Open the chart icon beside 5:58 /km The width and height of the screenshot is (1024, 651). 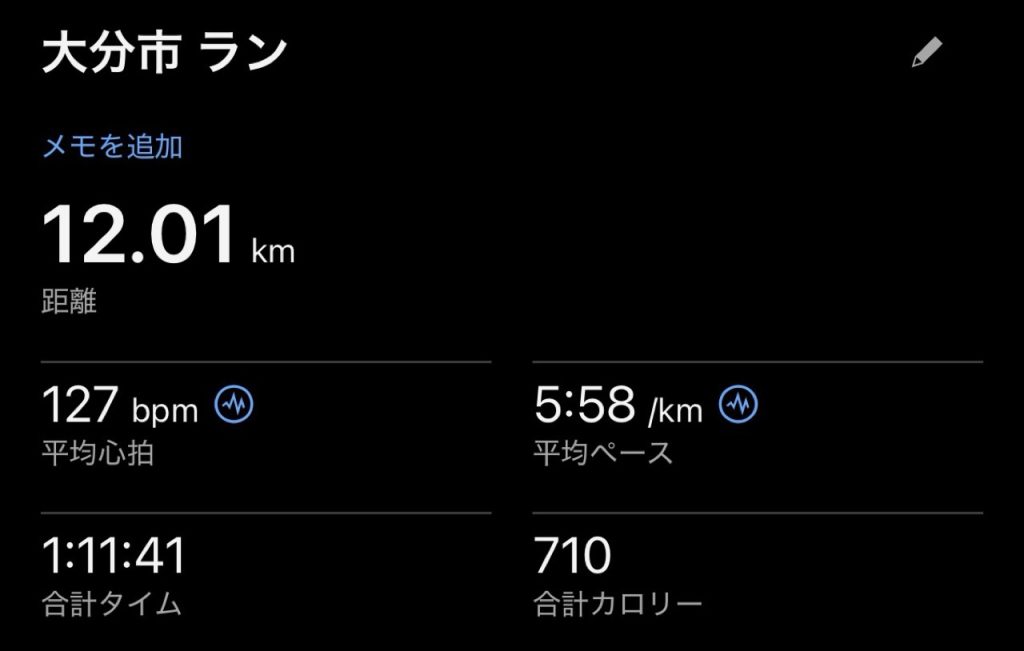tap(739, 404)
